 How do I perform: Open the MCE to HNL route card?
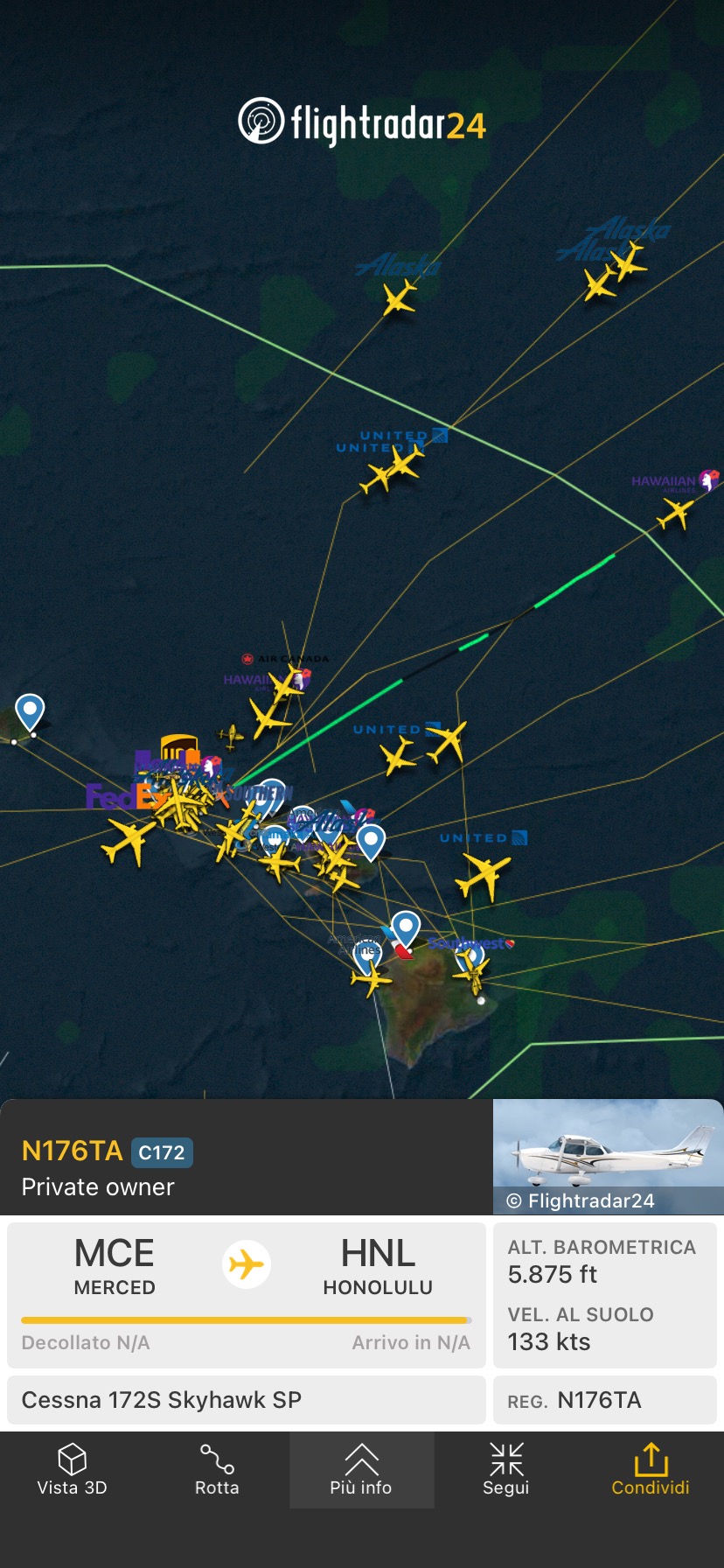246,1294
